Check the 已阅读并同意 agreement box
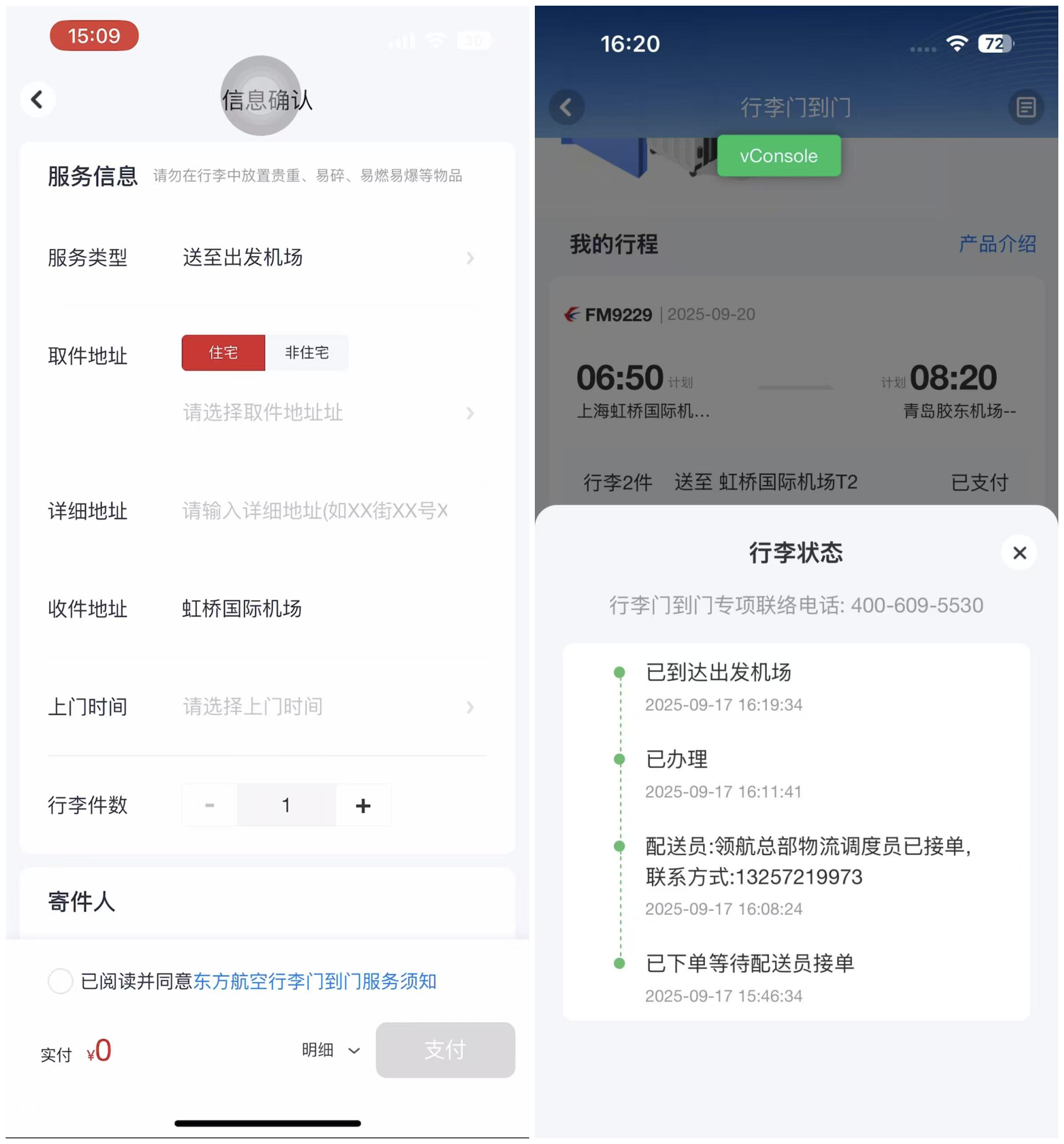Viewport: 1064px width, 1144px height. 61,981
